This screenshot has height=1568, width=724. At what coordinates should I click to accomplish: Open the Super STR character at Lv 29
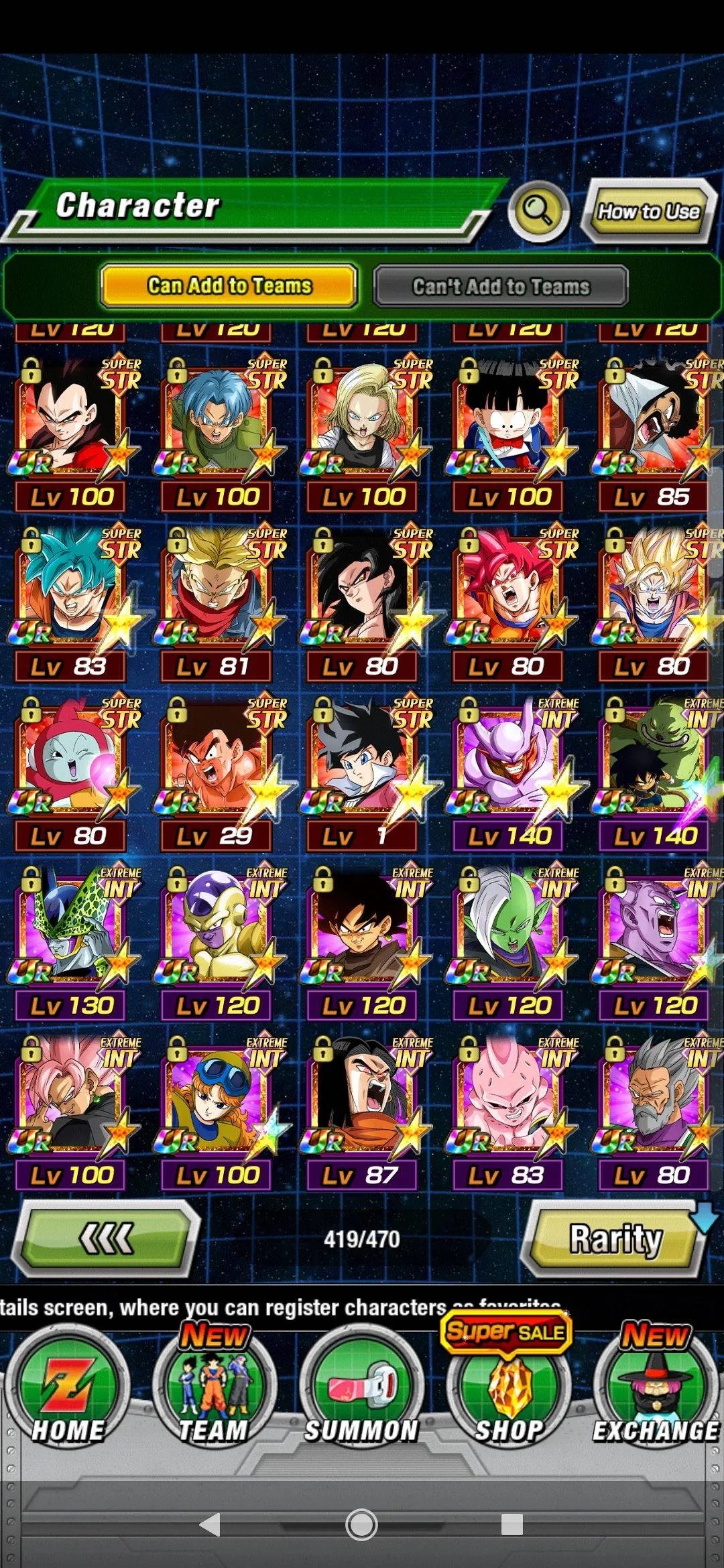pos(216,761)
